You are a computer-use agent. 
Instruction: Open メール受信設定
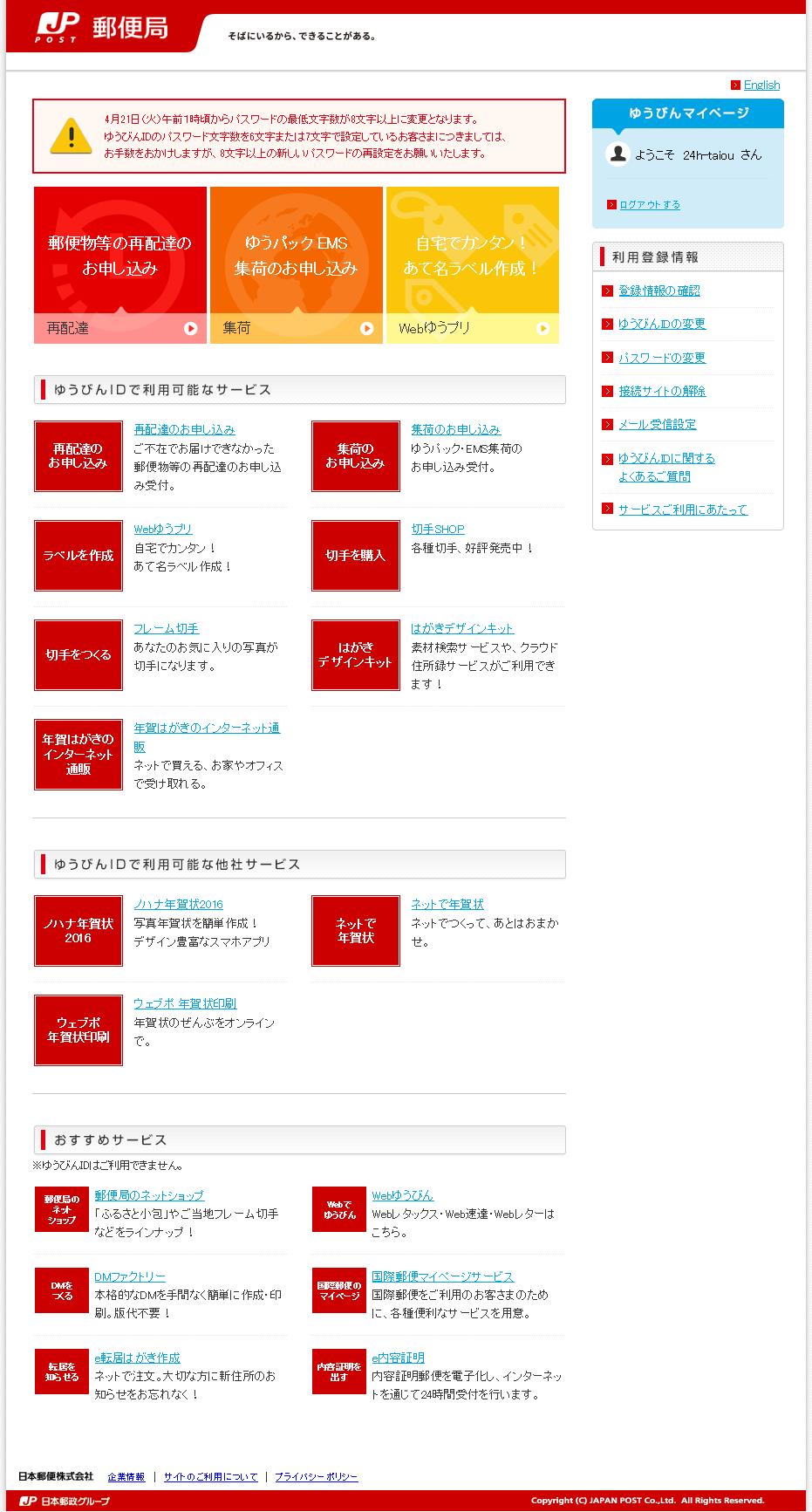[657, 424]
